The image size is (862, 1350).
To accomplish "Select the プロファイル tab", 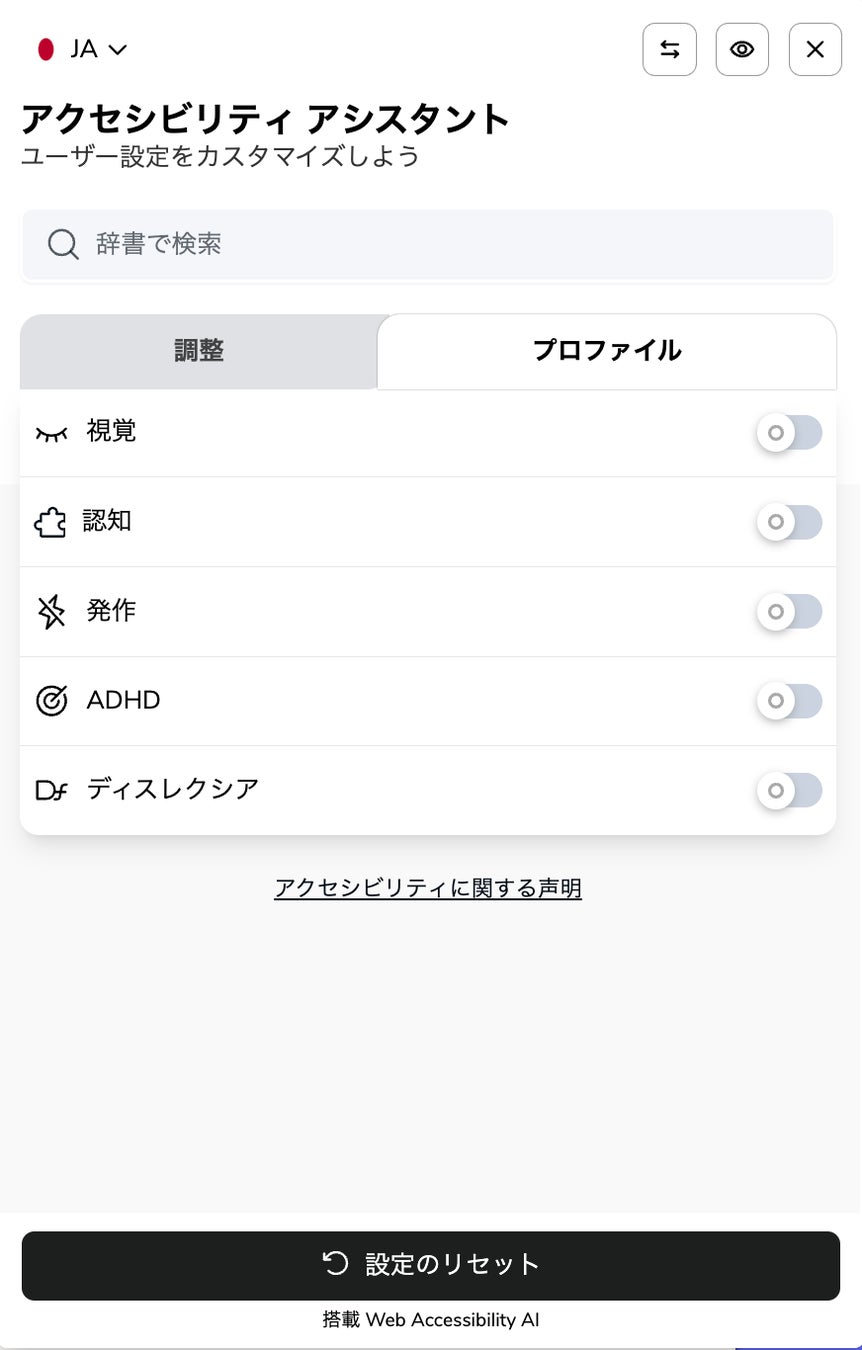I will [x=606, y=351].
